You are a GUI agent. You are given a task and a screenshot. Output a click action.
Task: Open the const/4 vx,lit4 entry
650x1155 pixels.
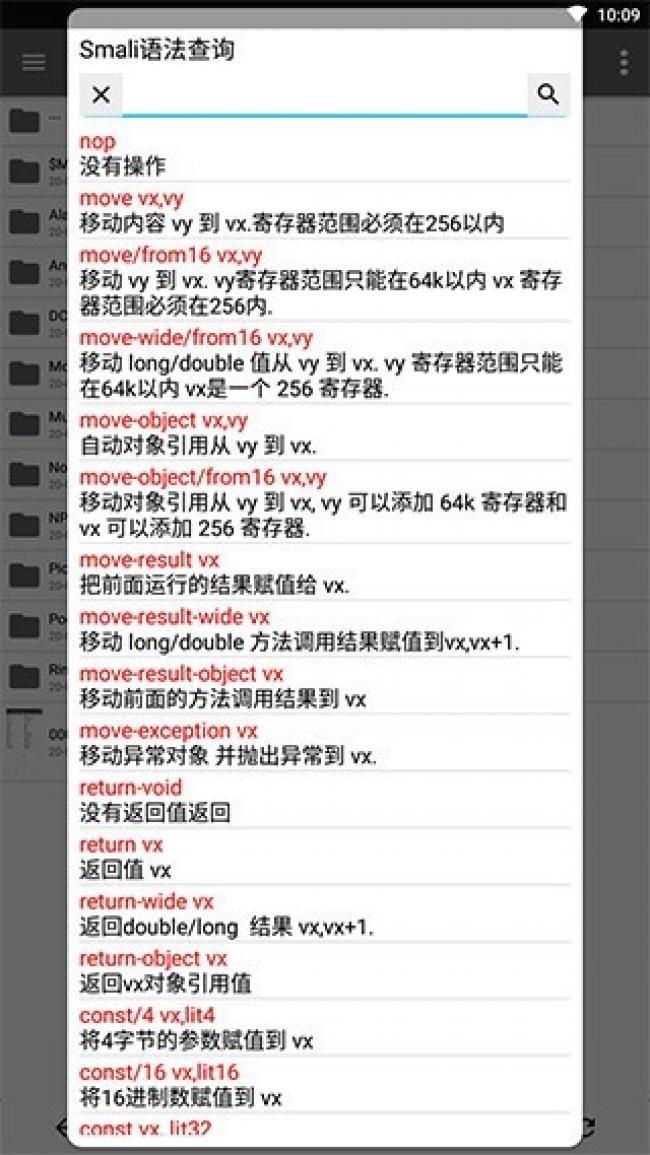[324, 1028]
